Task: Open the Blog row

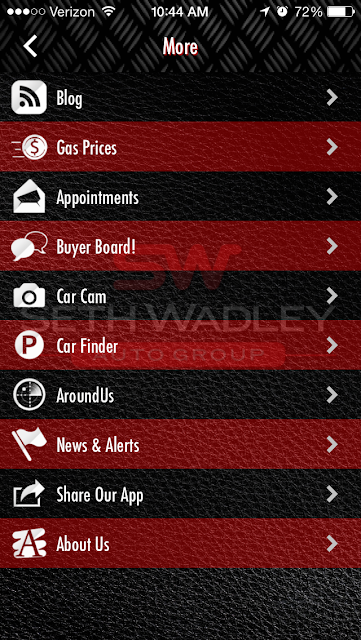Action: (x=180, y=98)
